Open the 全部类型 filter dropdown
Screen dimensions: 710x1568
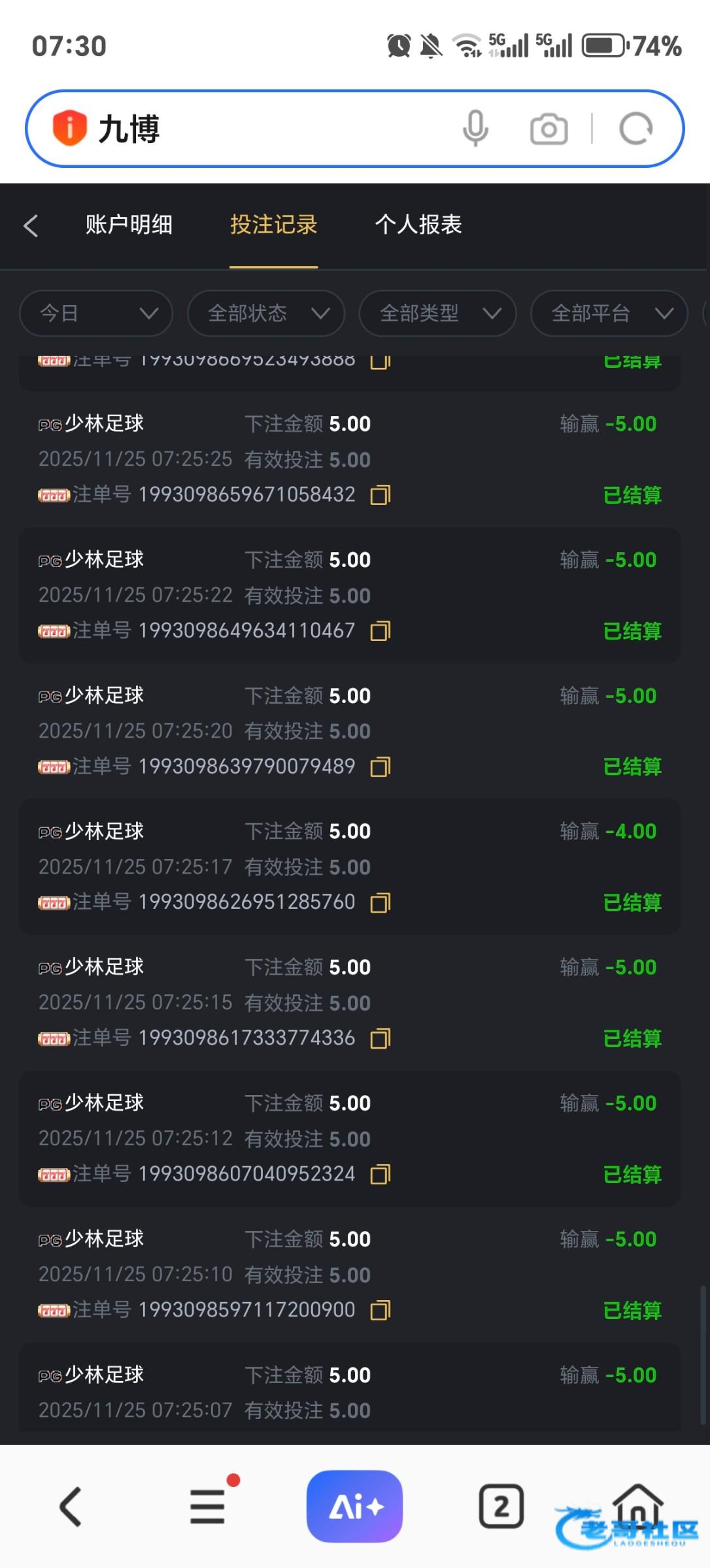(437, 313)
